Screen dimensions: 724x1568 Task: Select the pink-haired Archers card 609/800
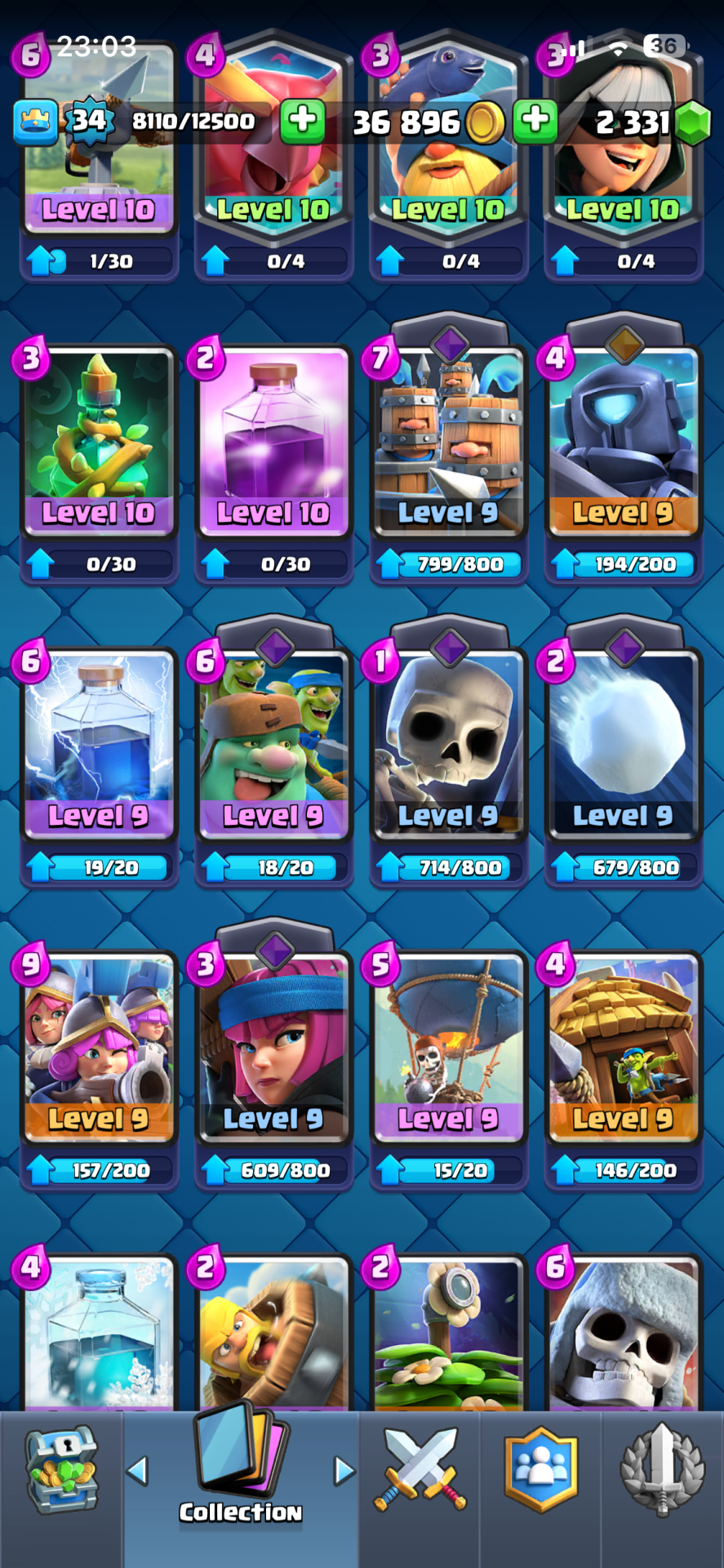point(273,1047)
